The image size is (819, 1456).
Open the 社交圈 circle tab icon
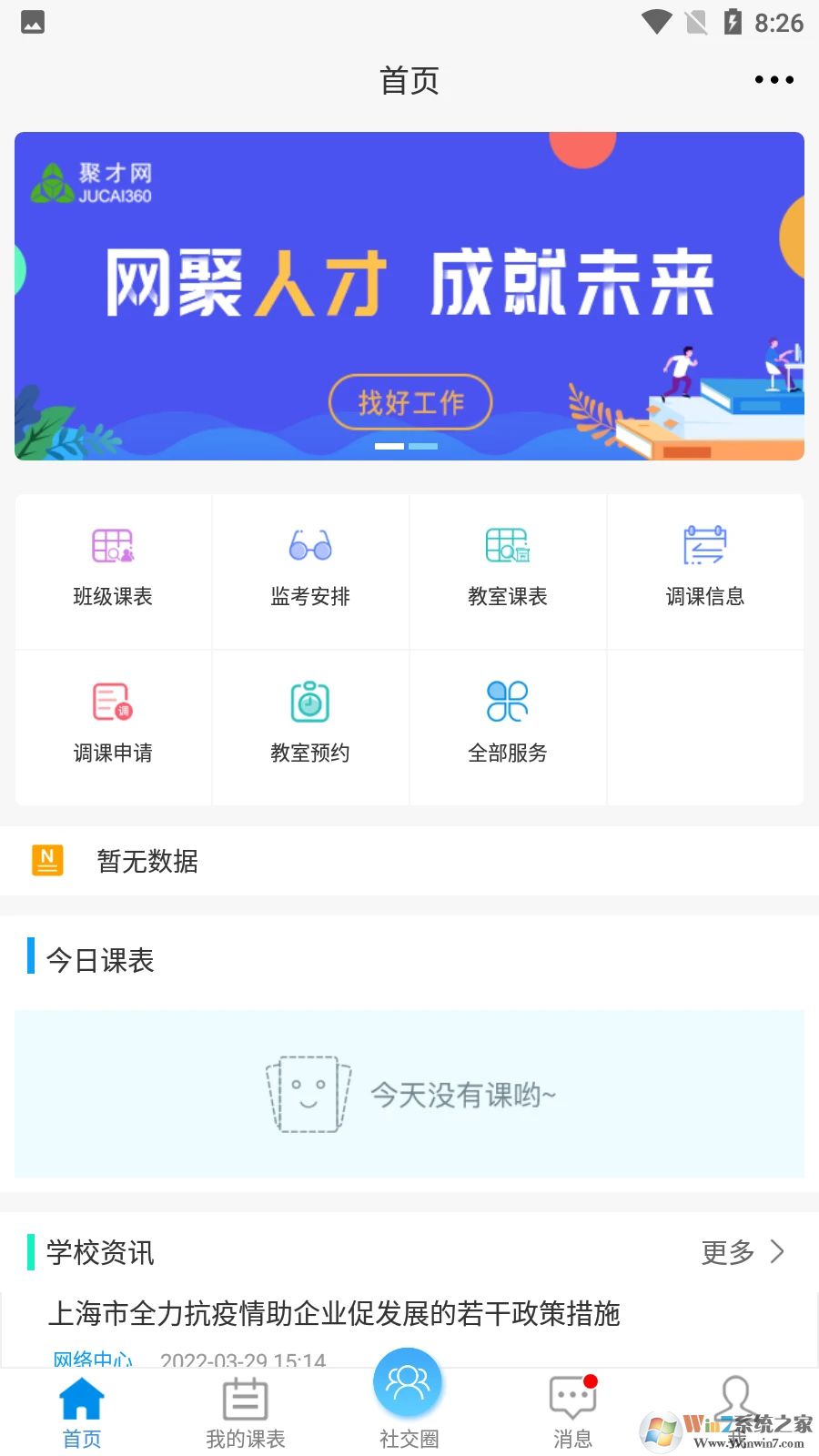tap(408, 1382)
